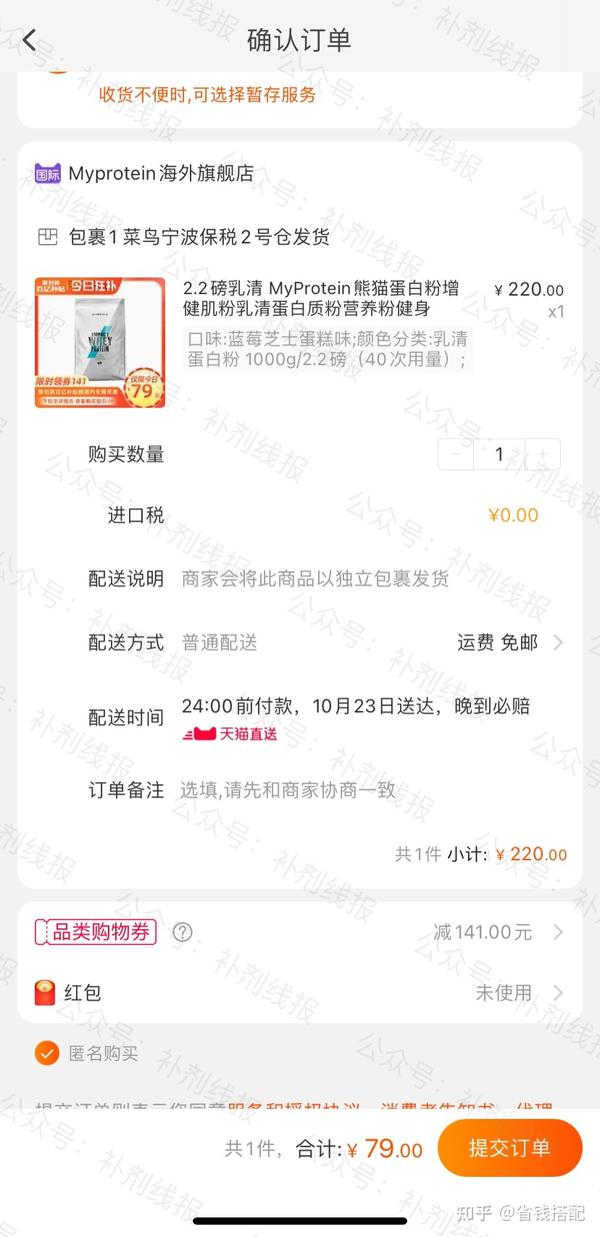This screenshot has height=1237, width=600.
Task: Open the 红包 red packet row
Action: point(300,993)
